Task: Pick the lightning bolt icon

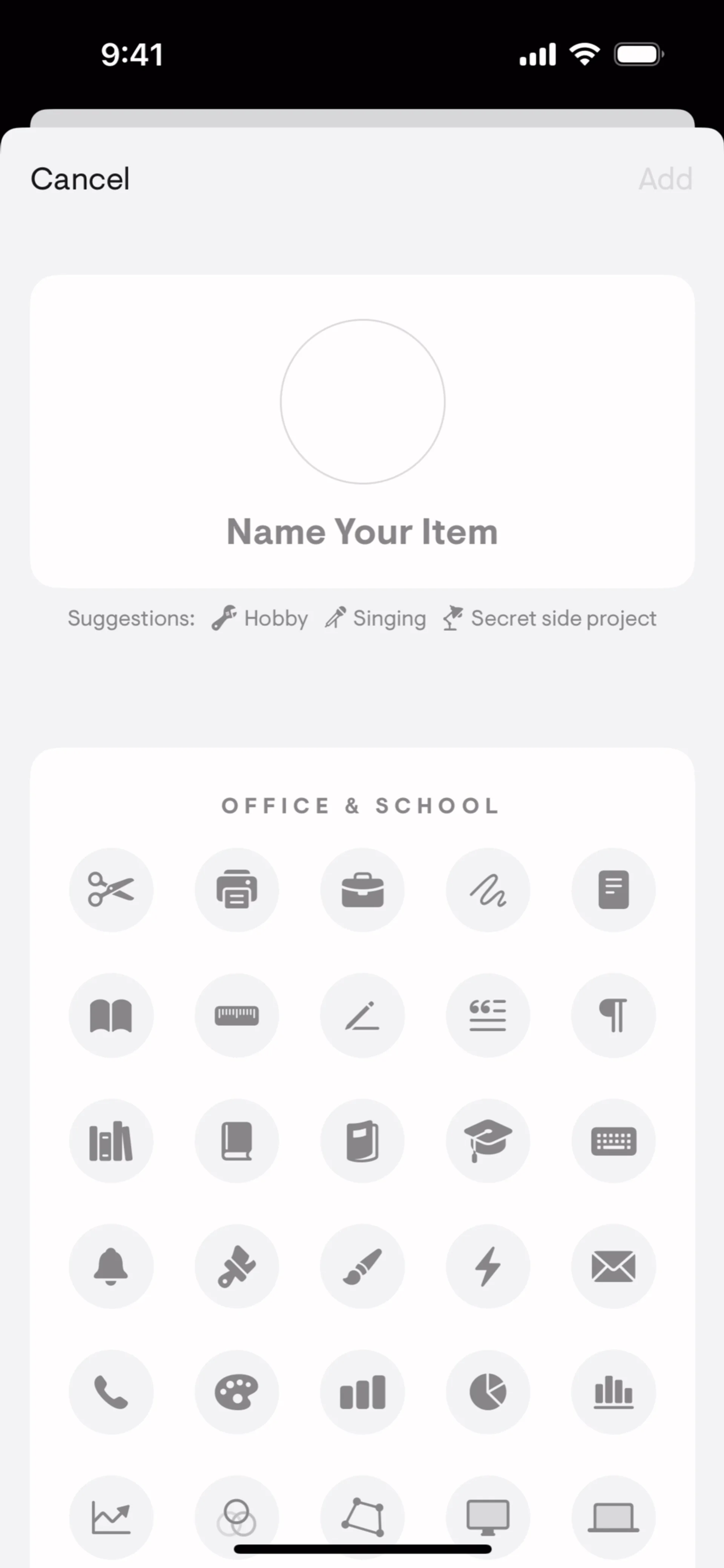Action: tap(488, 1266)
